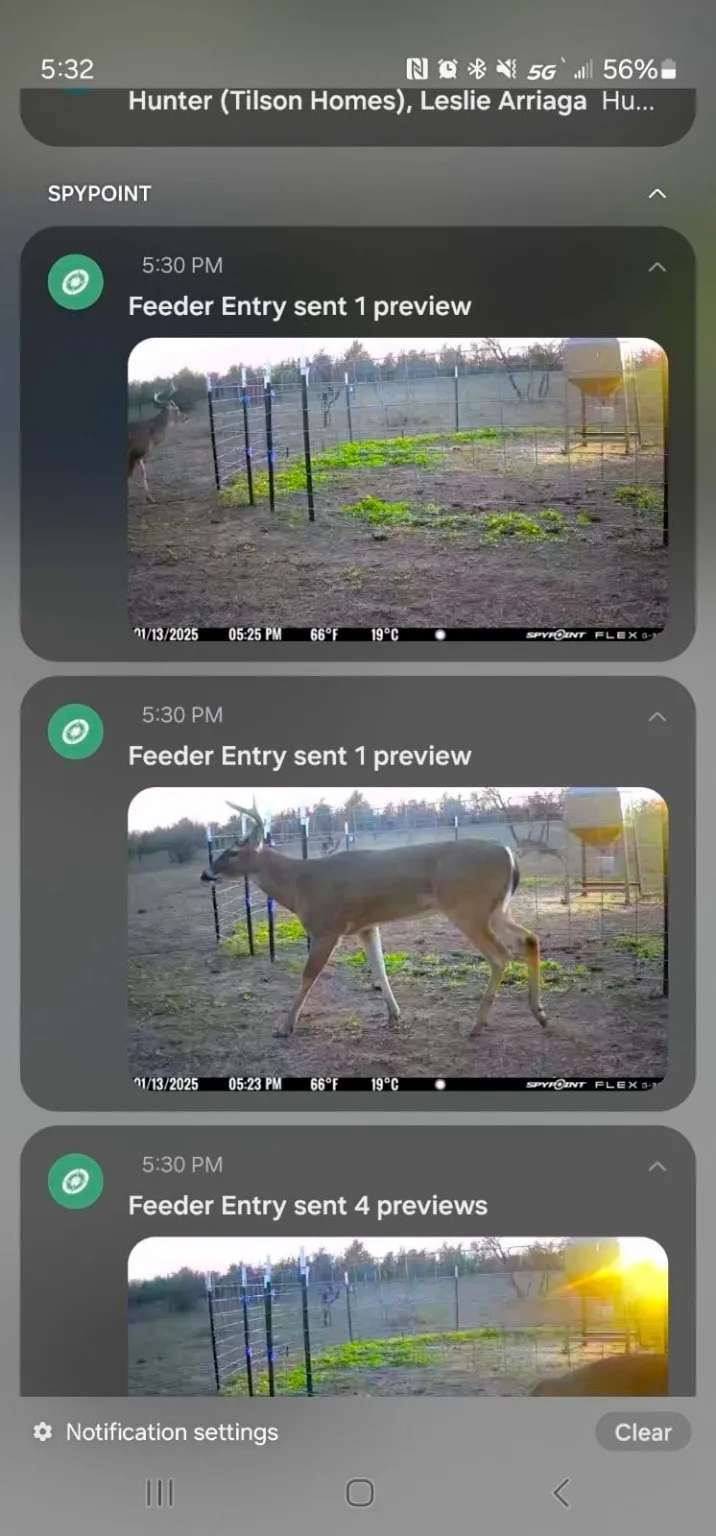Tap the system back button
716x1536 pixels.
[561, 1493]
